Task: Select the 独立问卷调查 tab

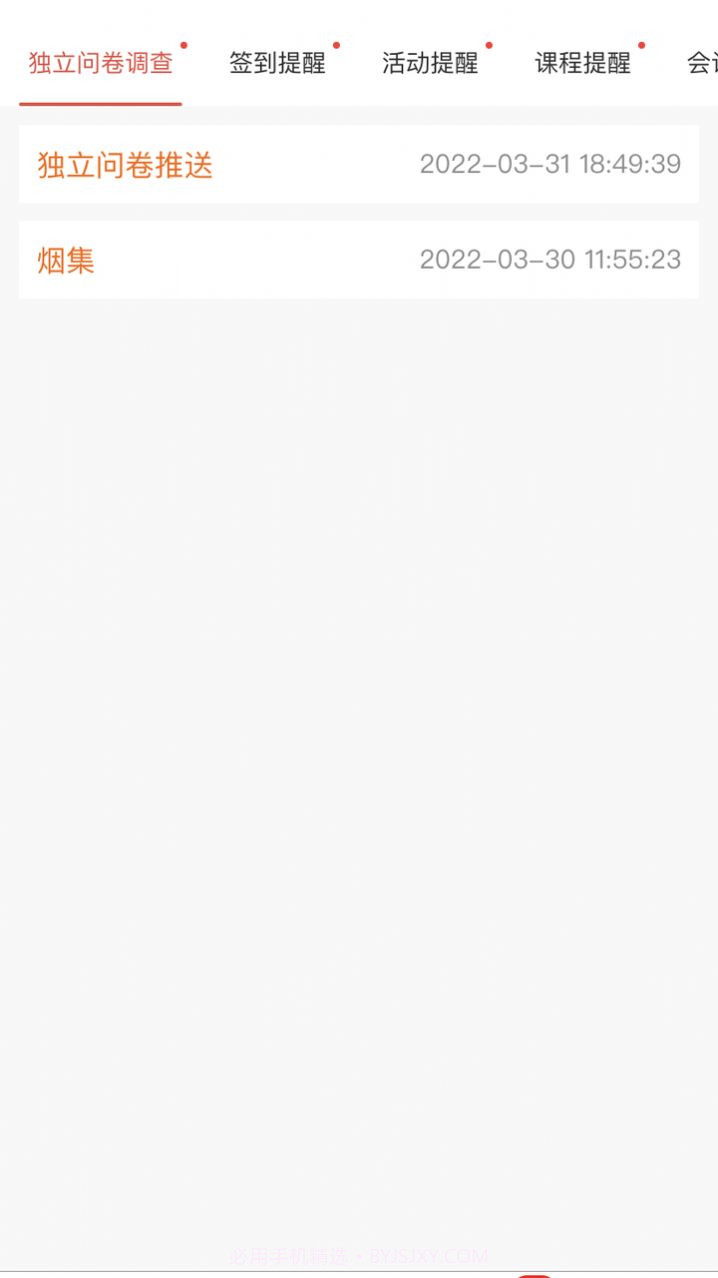Action: tap(100, 64)
